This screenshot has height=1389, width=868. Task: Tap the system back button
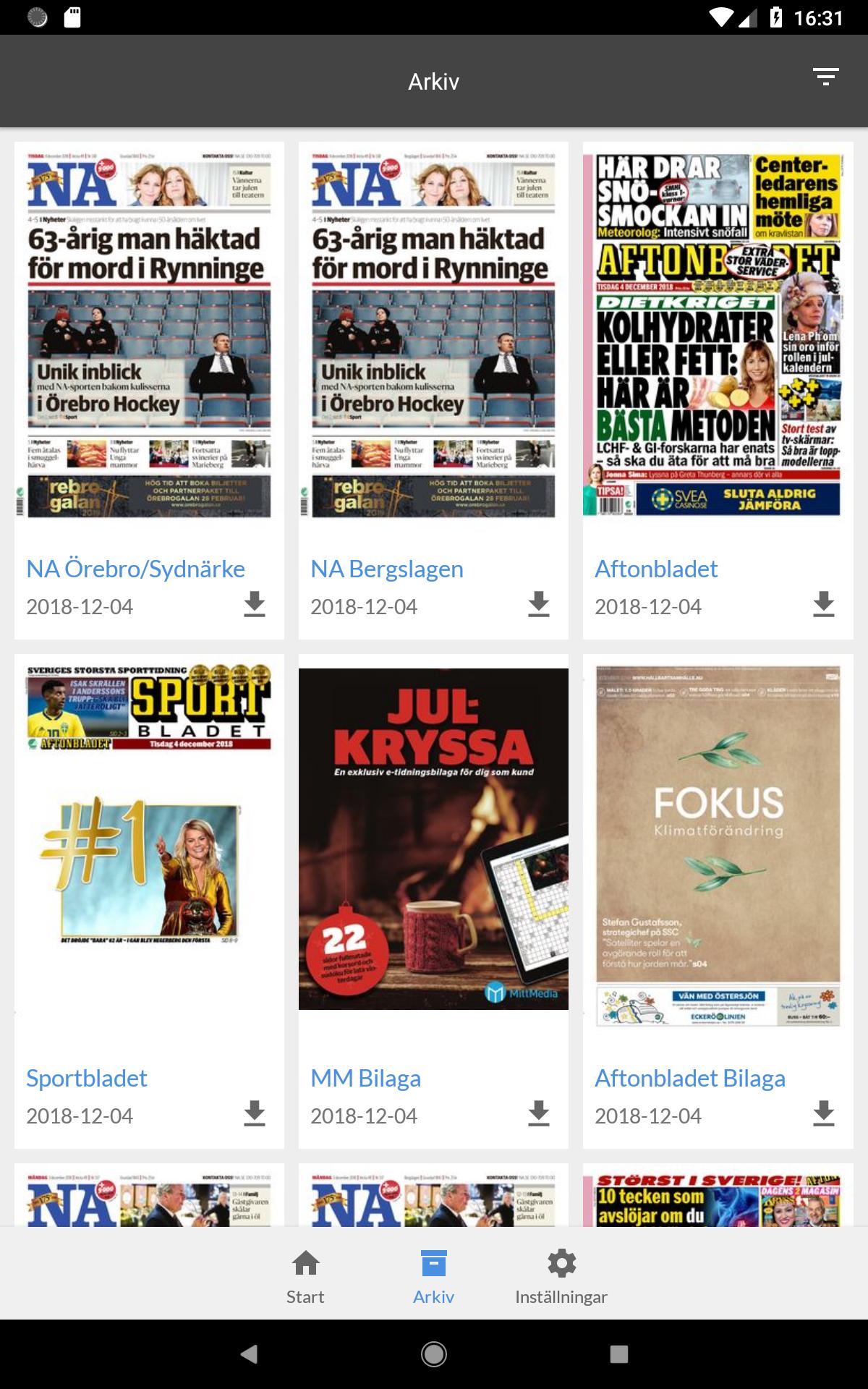248,1354
